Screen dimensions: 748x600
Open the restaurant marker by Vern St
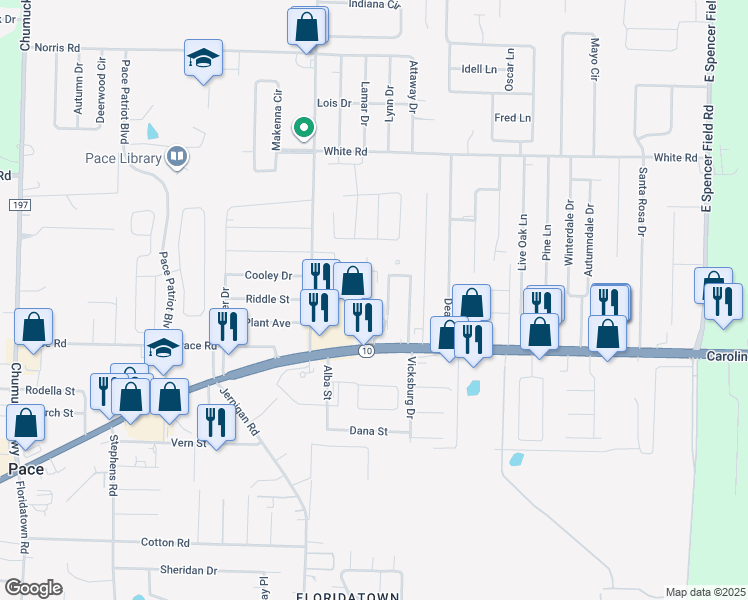click(216, 424)
